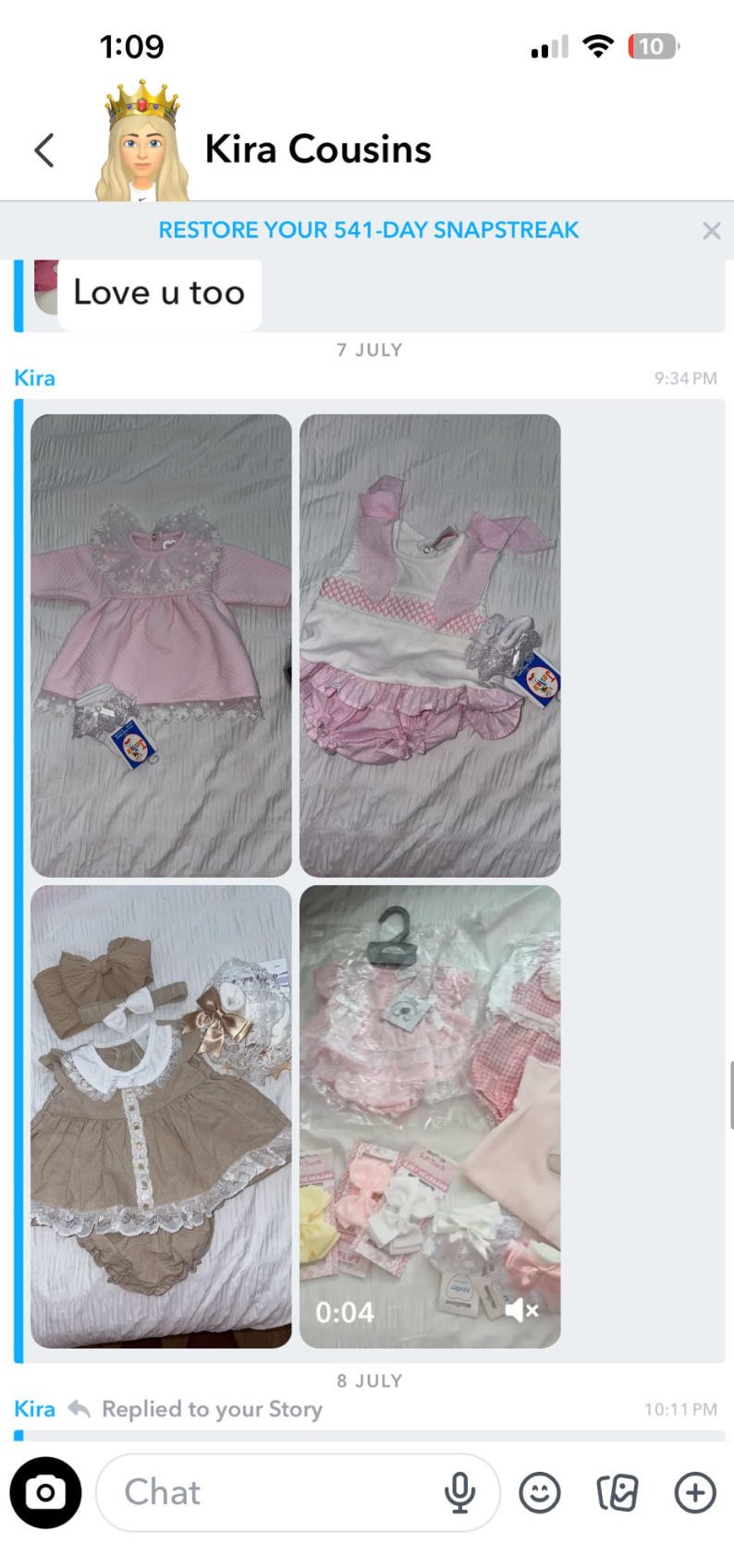Play the 0:04 baby clothes video
The height and width of the screenshot is (1568, 734).
(x=430, y=1116)
